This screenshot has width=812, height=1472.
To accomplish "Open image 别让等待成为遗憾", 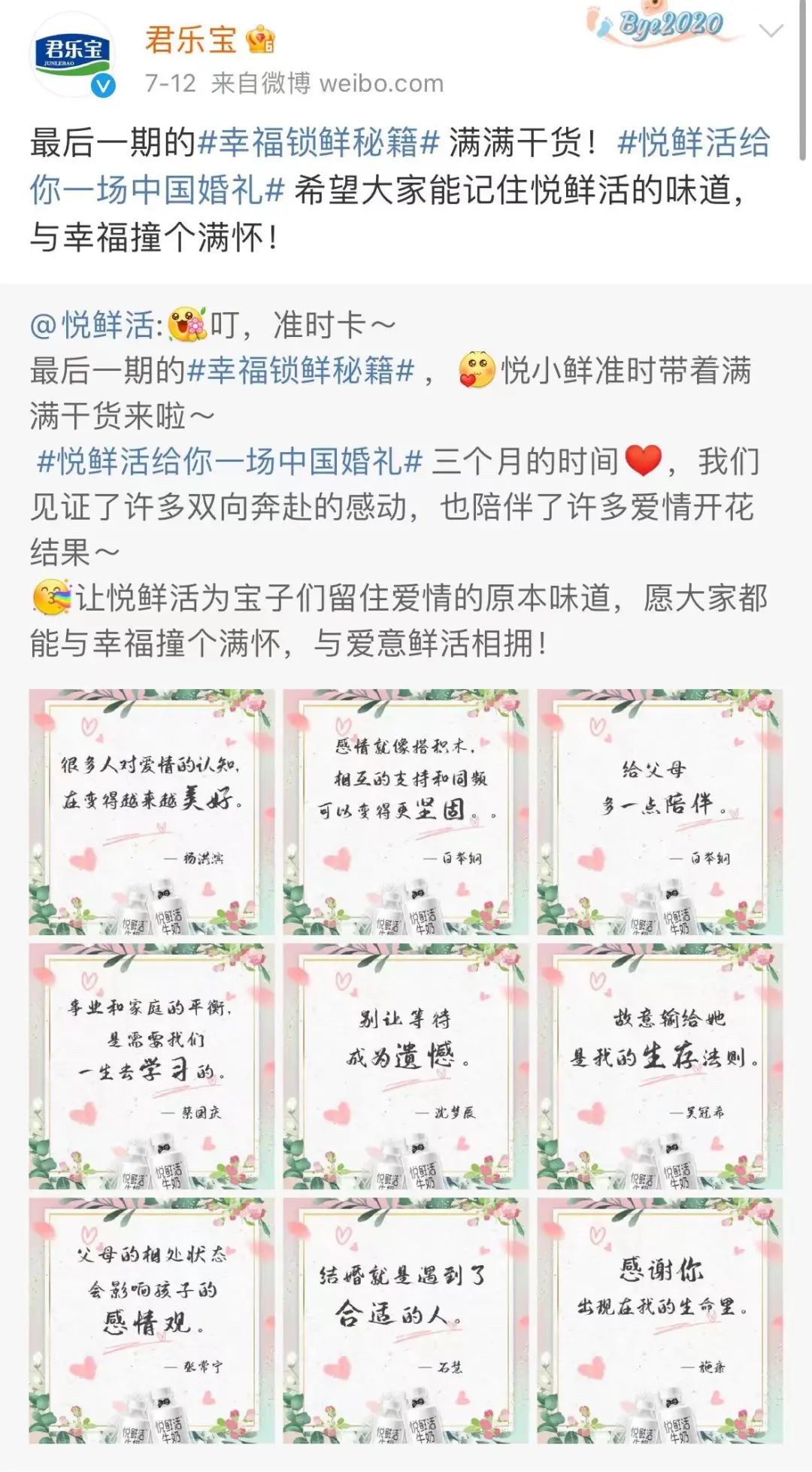I will (406, 1065).
